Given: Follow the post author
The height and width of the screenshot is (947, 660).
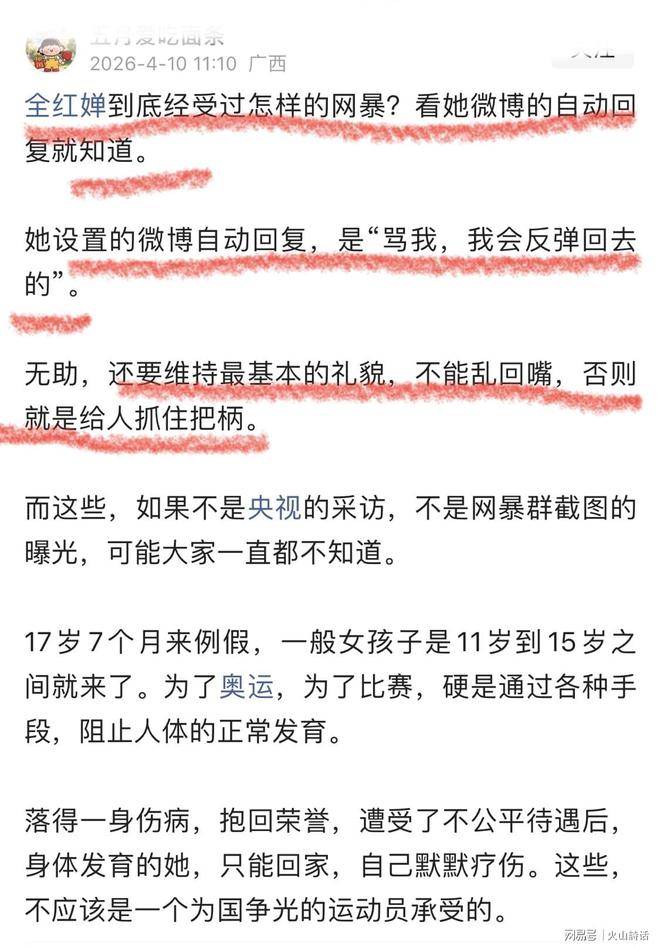Looking at the screenshot, I should (x=598, y=50).
